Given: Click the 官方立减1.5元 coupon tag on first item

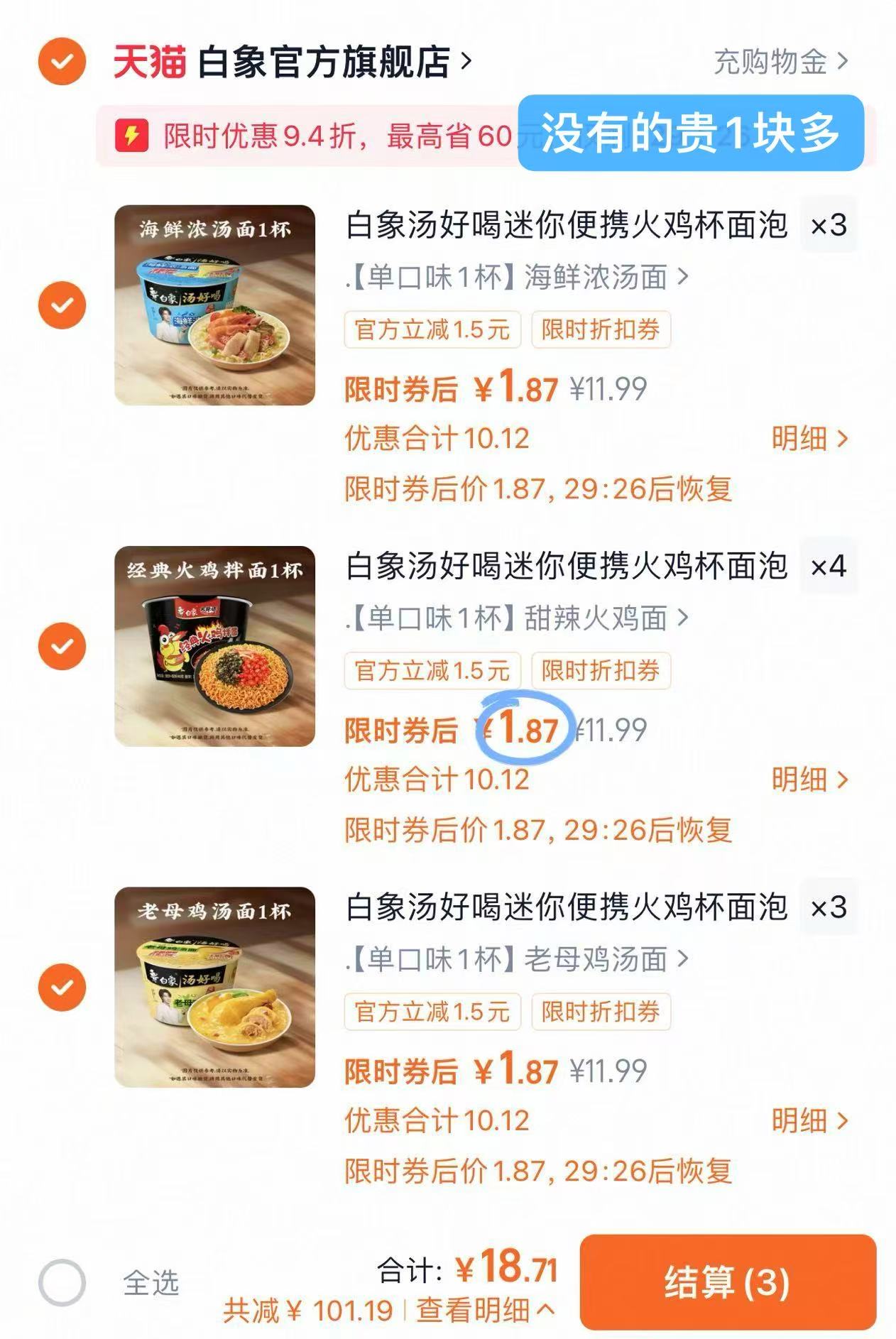Looking at the screenshot, I should pos(431,329).
